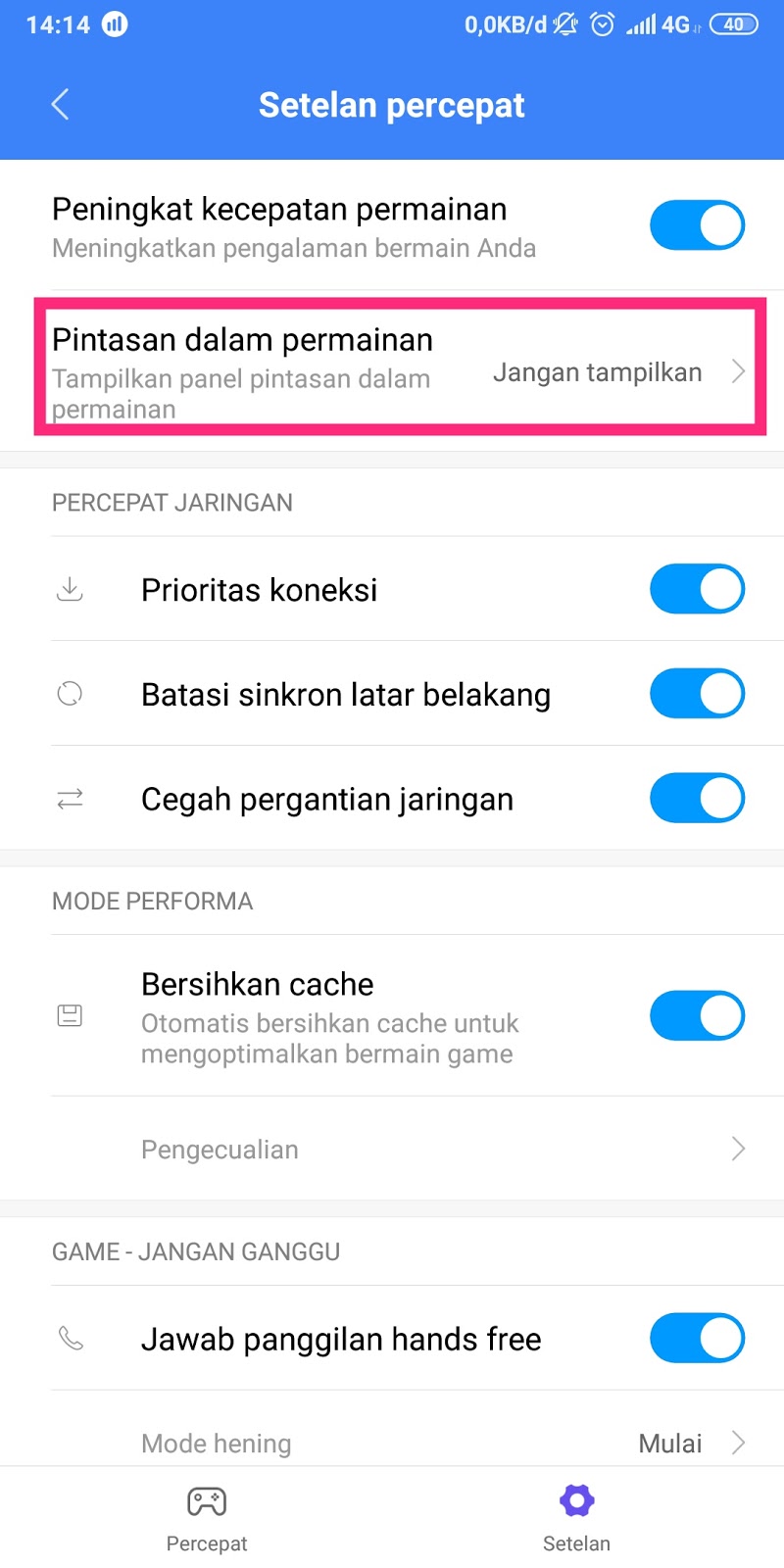
Task: Toggle Batasi sinkron latar belakang
Action: click(697, 694)
